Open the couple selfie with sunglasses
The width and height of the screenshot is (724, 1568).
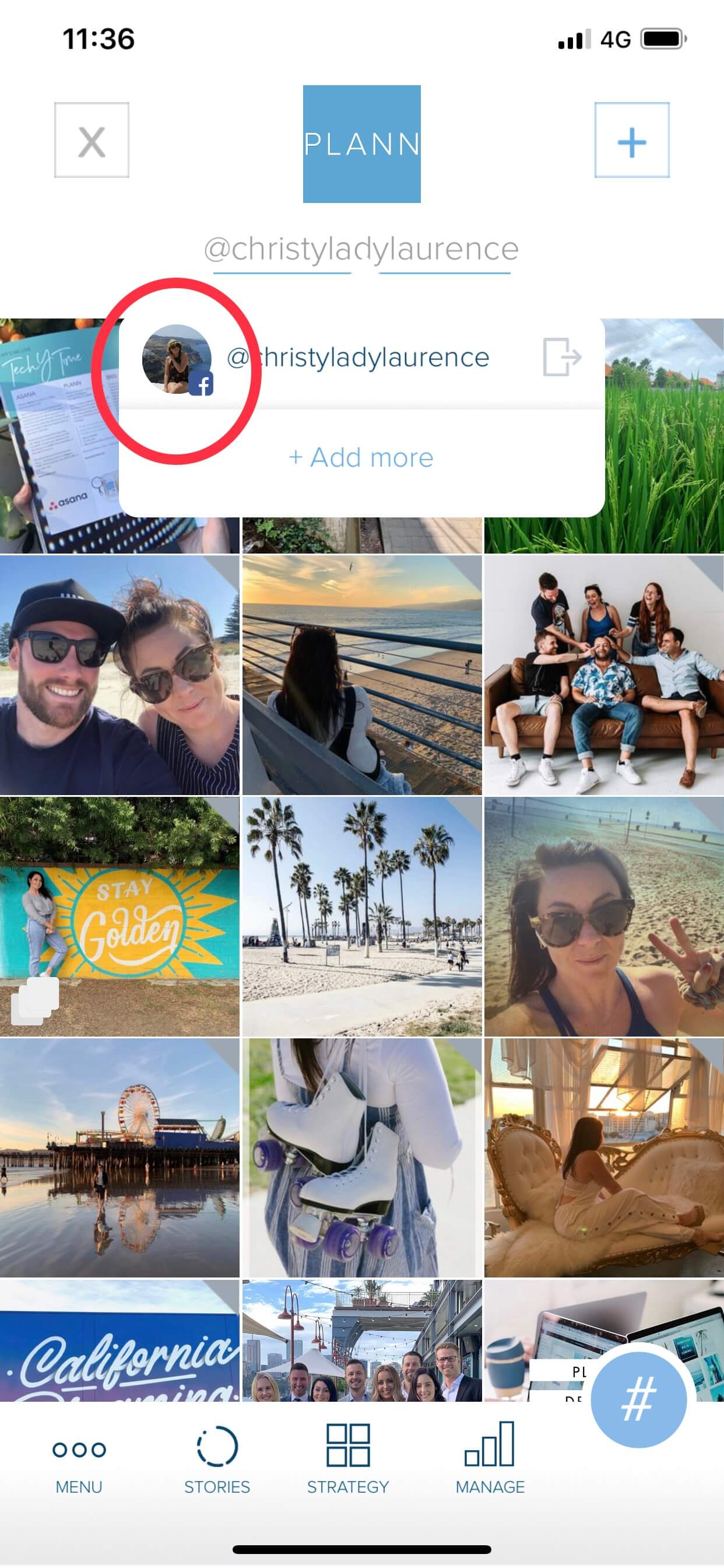tap(120, 674)
